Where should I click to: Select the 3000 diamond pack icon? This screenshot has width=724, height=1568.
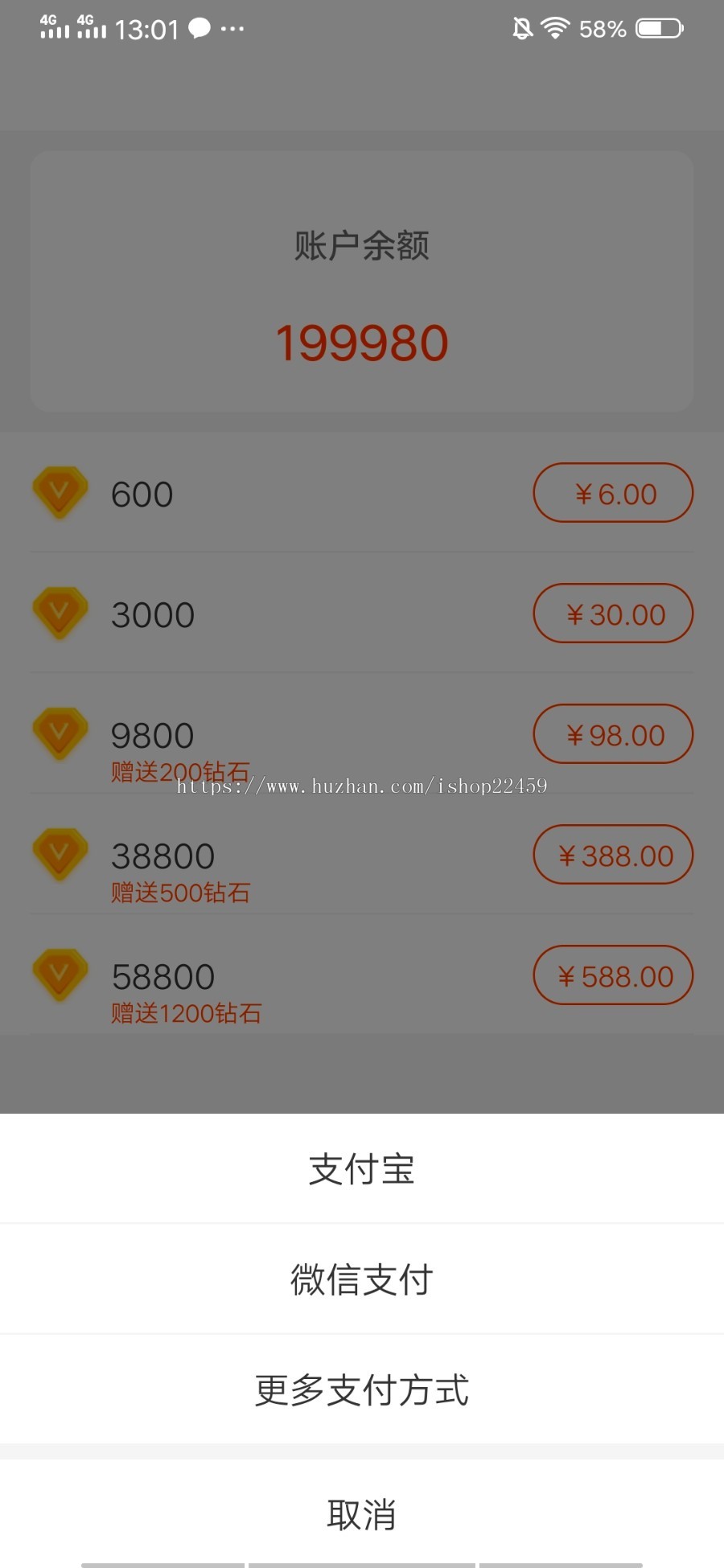point(60,614)
